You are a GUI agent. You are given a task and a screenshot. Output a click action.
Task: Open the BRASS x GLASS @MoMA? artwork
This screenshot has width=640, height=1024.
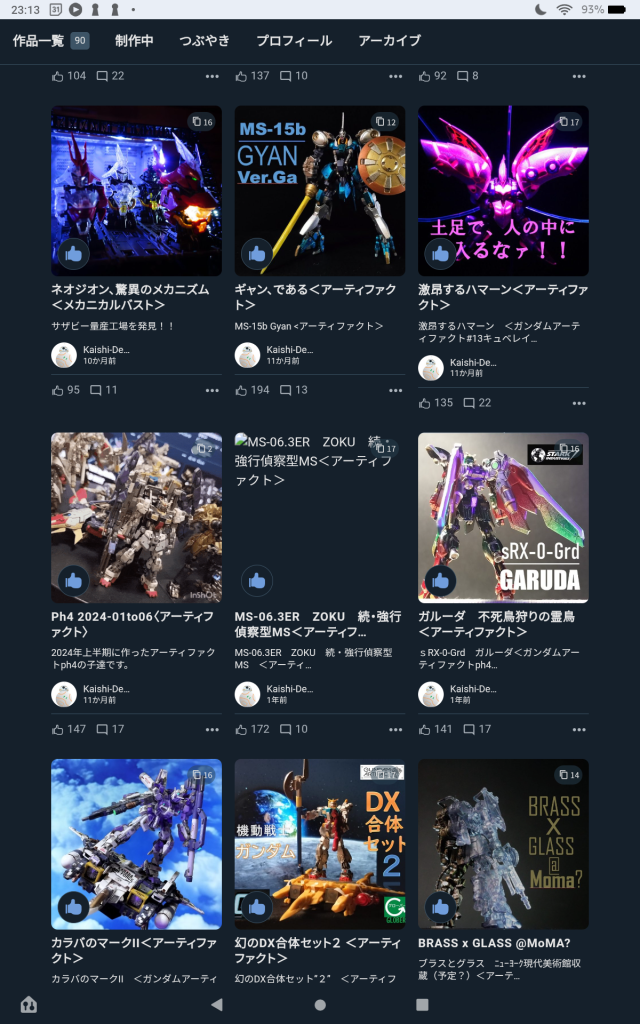coord(503,844)
